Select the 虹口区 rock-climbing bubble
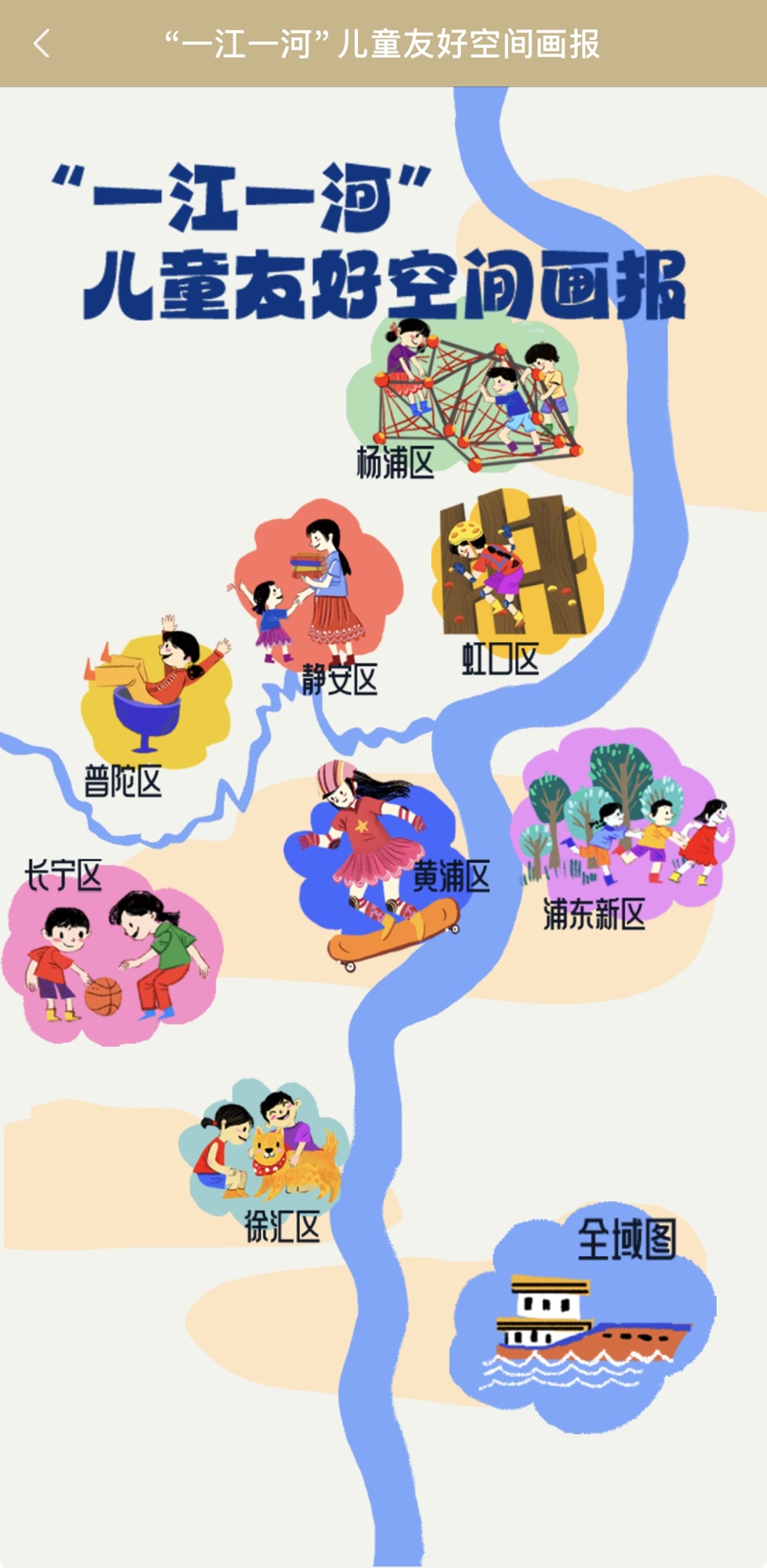The width and height of the screenshot is (767, 1568). click(x=514, y=570)
